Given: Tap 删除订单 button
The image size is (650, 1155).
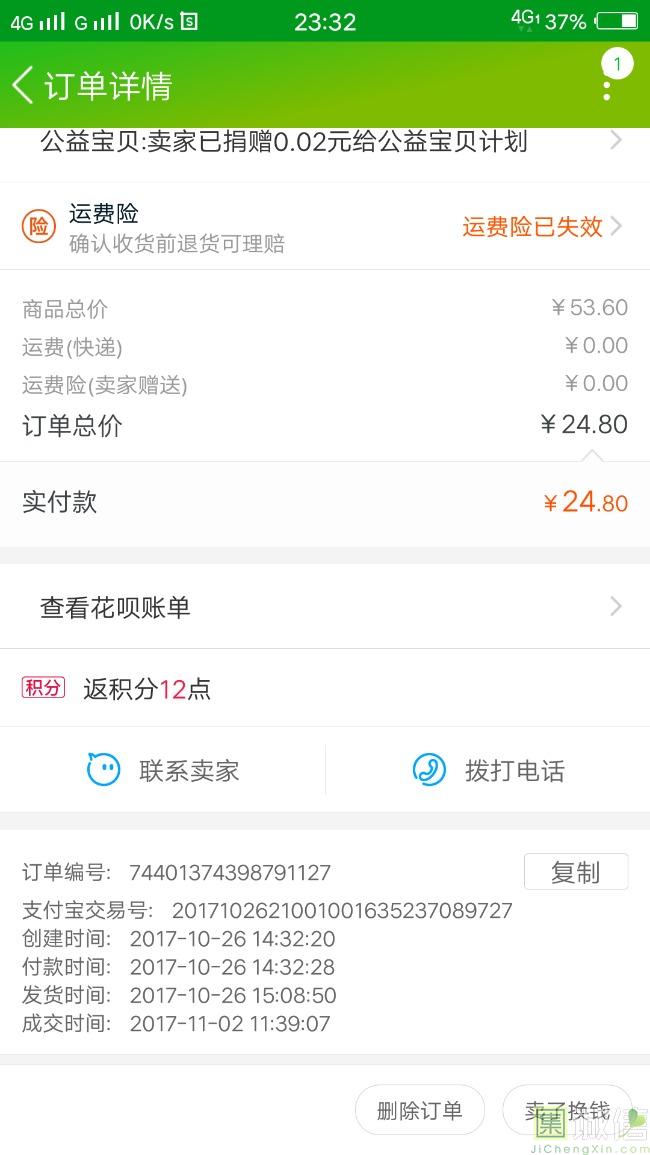Looking at the screenshot, I should [419, 1110].
